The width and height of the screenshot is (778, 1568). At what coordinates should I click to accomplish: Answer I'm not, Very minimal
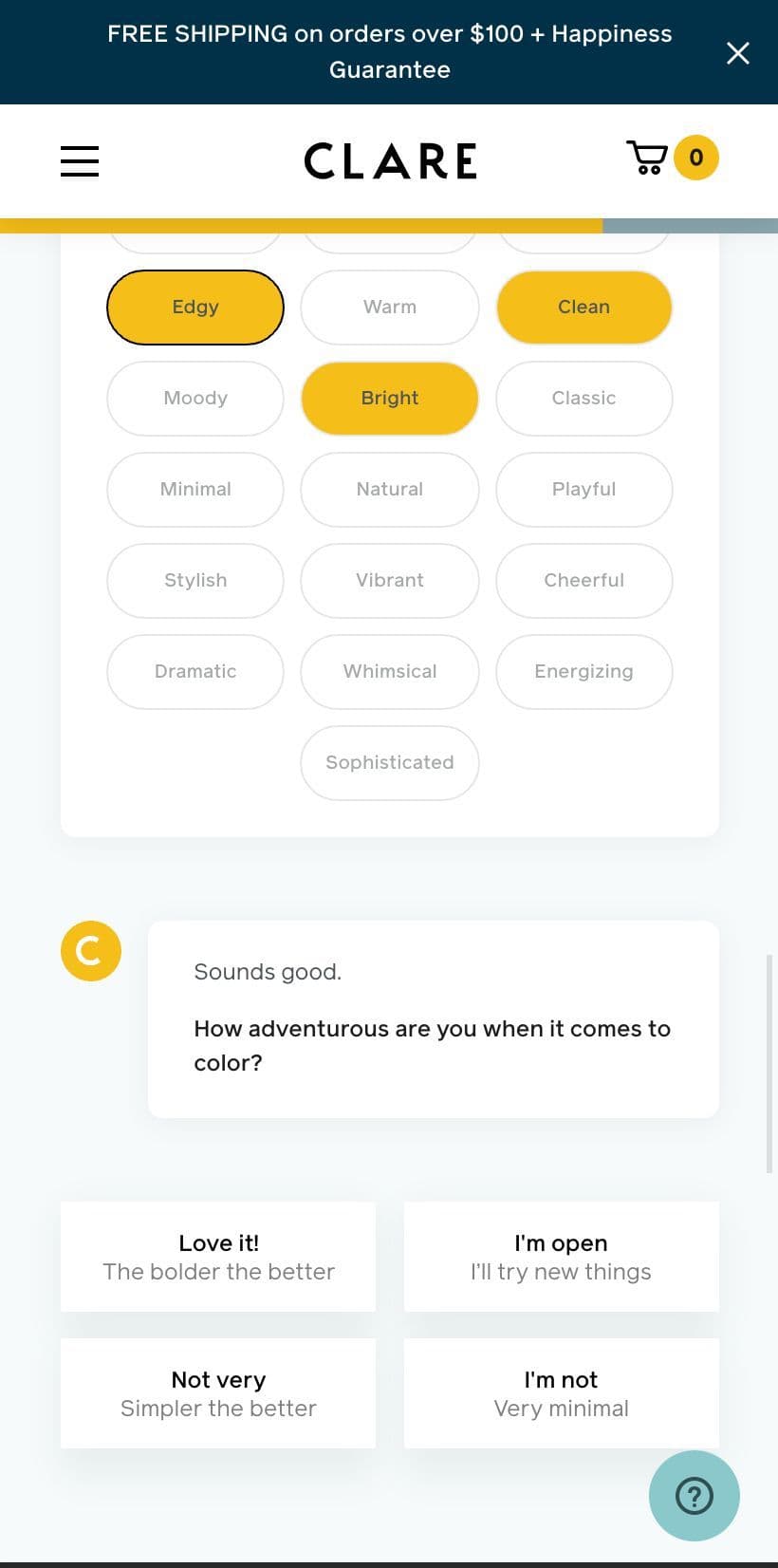coord(561,1393)
